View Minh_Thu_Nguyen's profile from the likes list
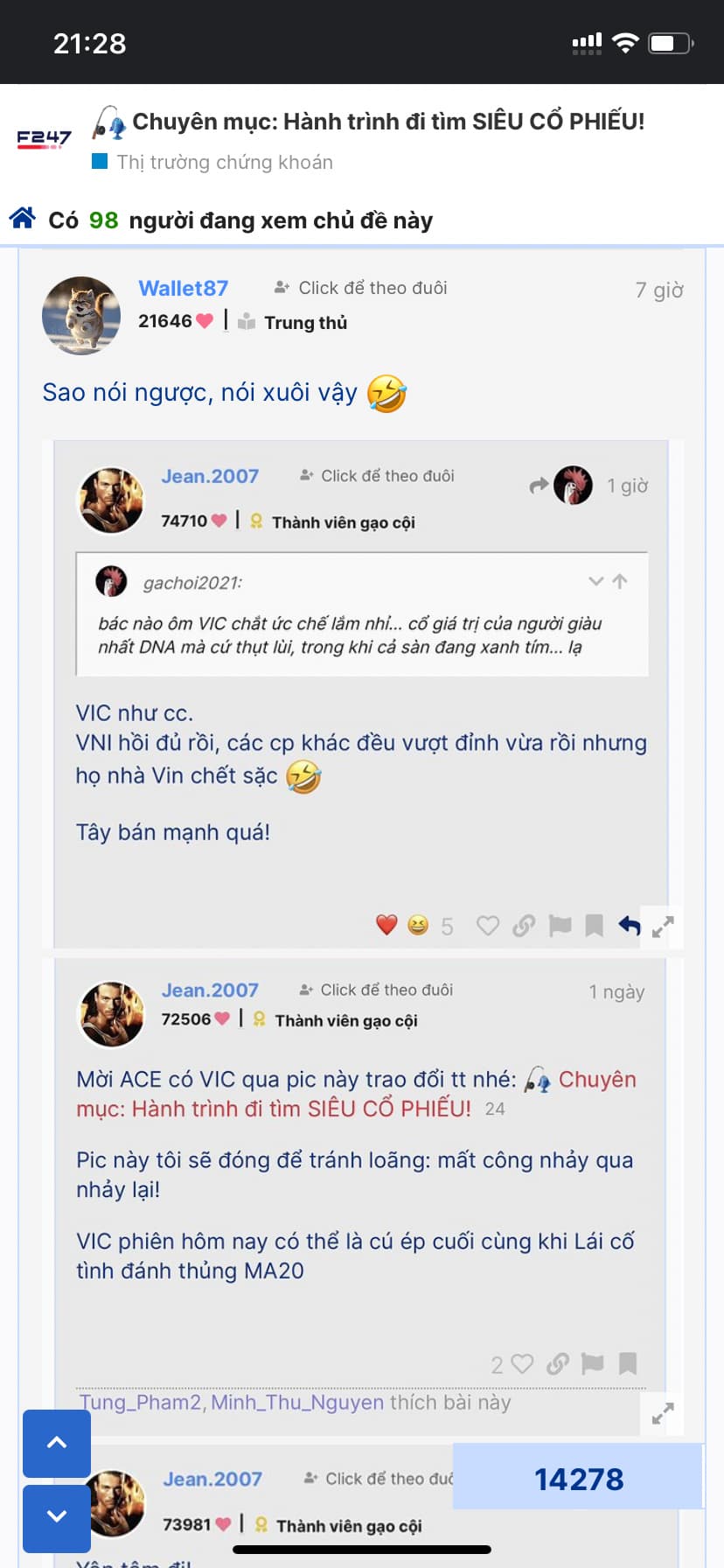 297,1403
